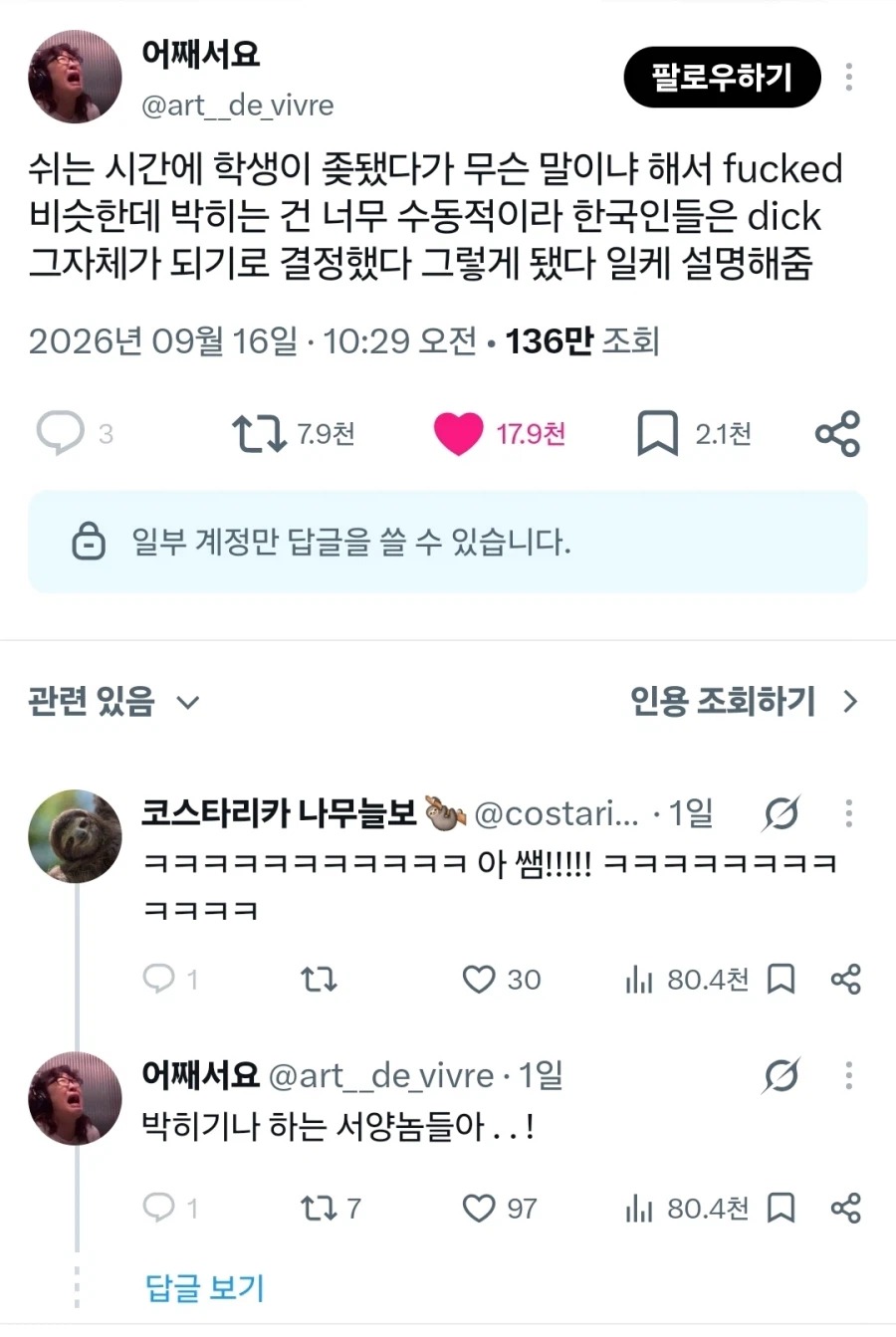This screenshot has width=896, height=1337.
Task: Open more options on 코스타리카 나무늘보's reply
Action: [848, 813]
